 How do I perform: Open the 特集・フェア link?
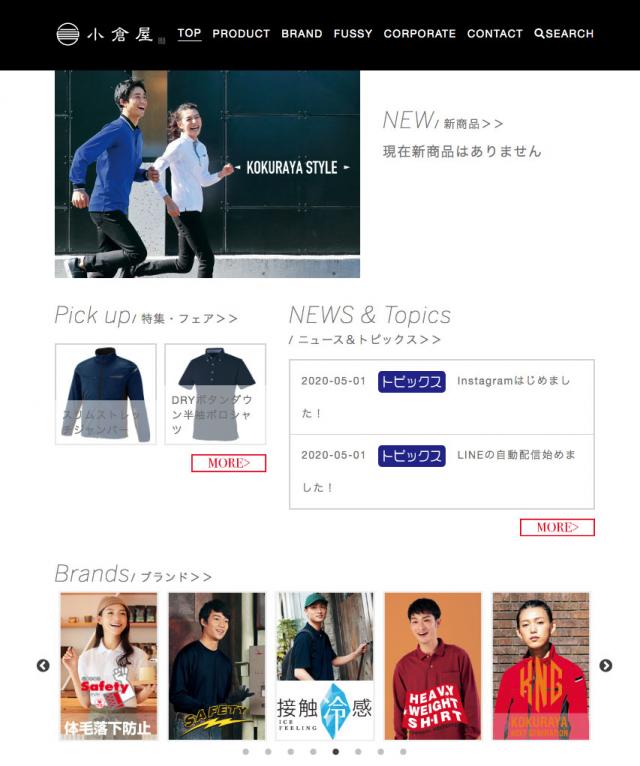click(x=189, y=319)
